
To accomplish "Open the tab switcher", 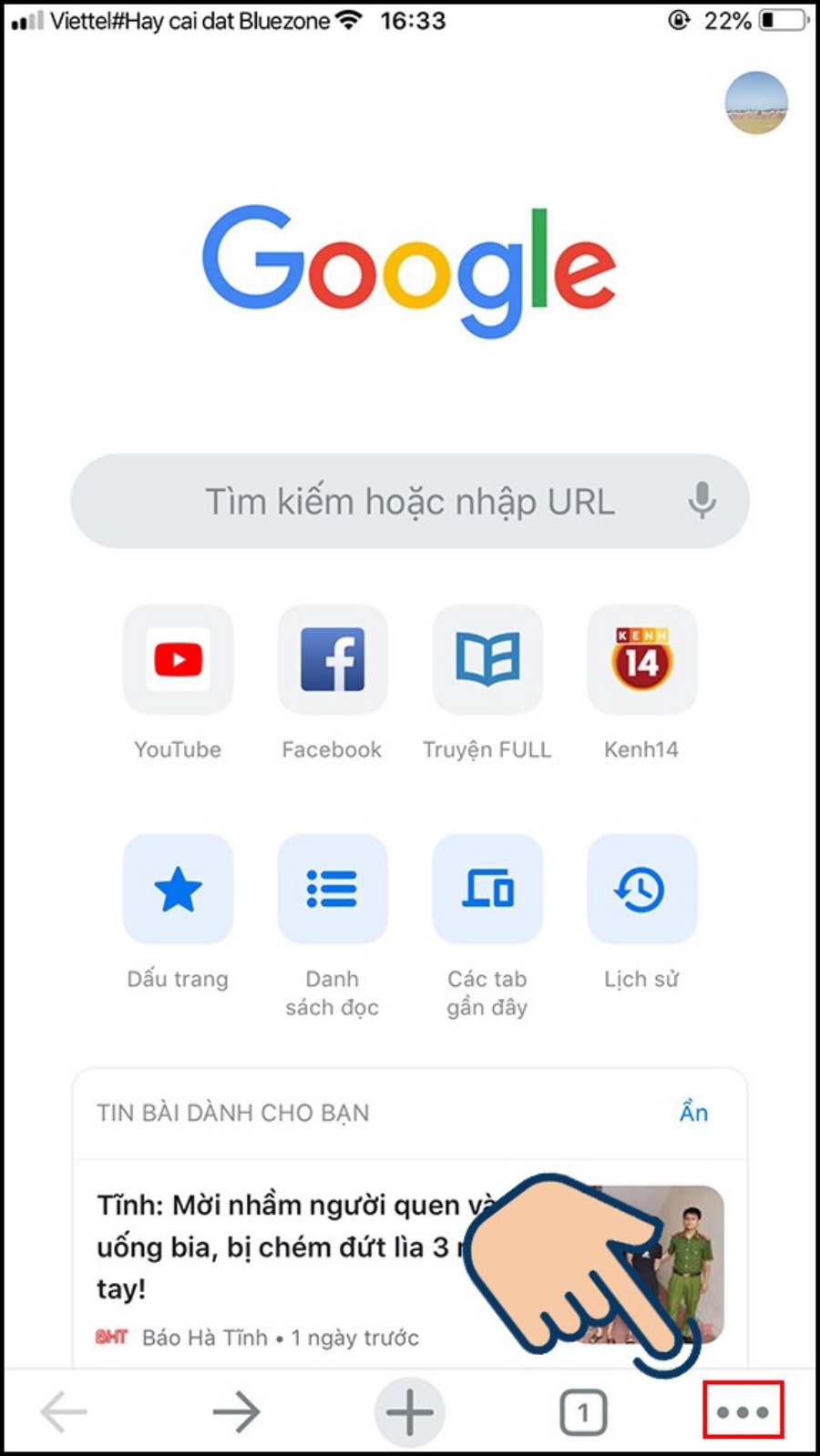I will 582,1413.
